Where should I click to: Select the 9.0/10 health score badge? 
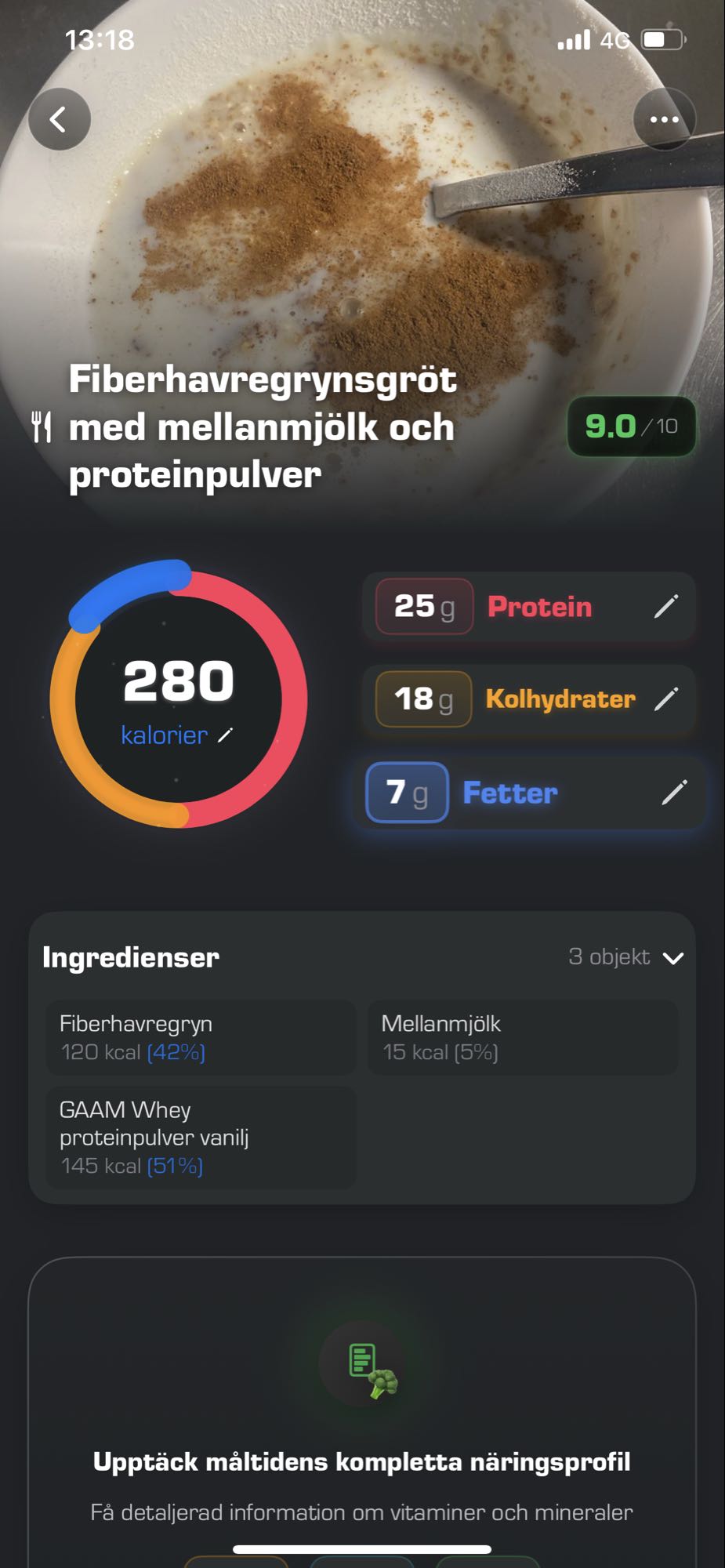(x=629, y=426)
